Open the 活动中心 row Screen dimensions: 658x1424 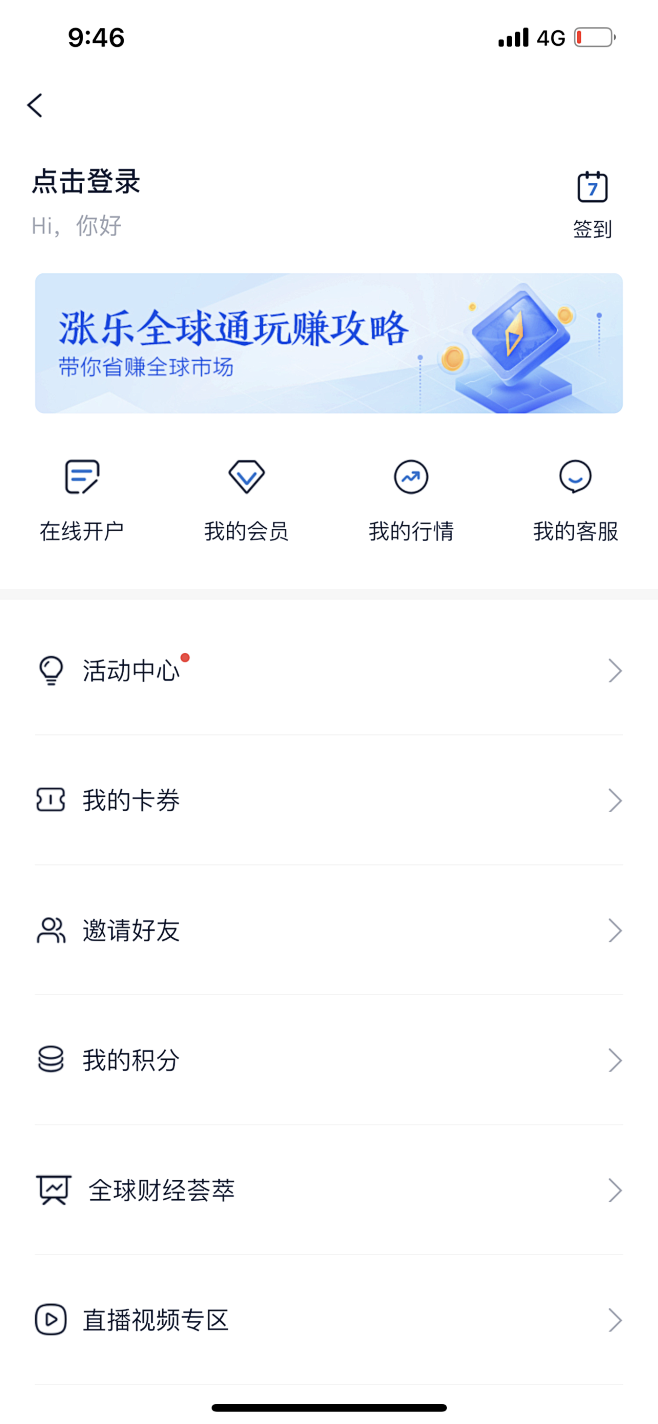pos(329,670)
